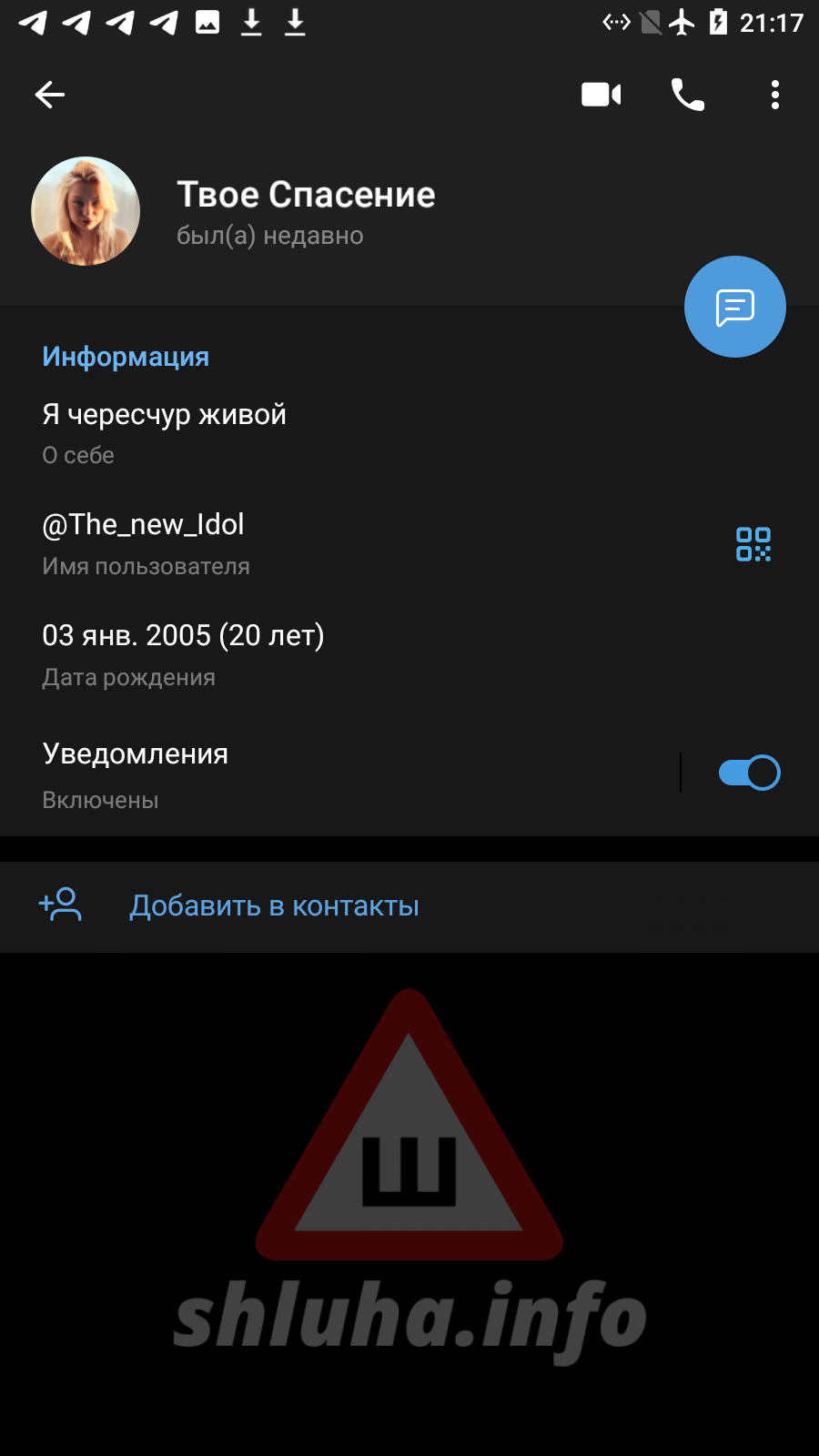Go back using the arrow
The image size is (819, 1456).
tap(50, 95)
